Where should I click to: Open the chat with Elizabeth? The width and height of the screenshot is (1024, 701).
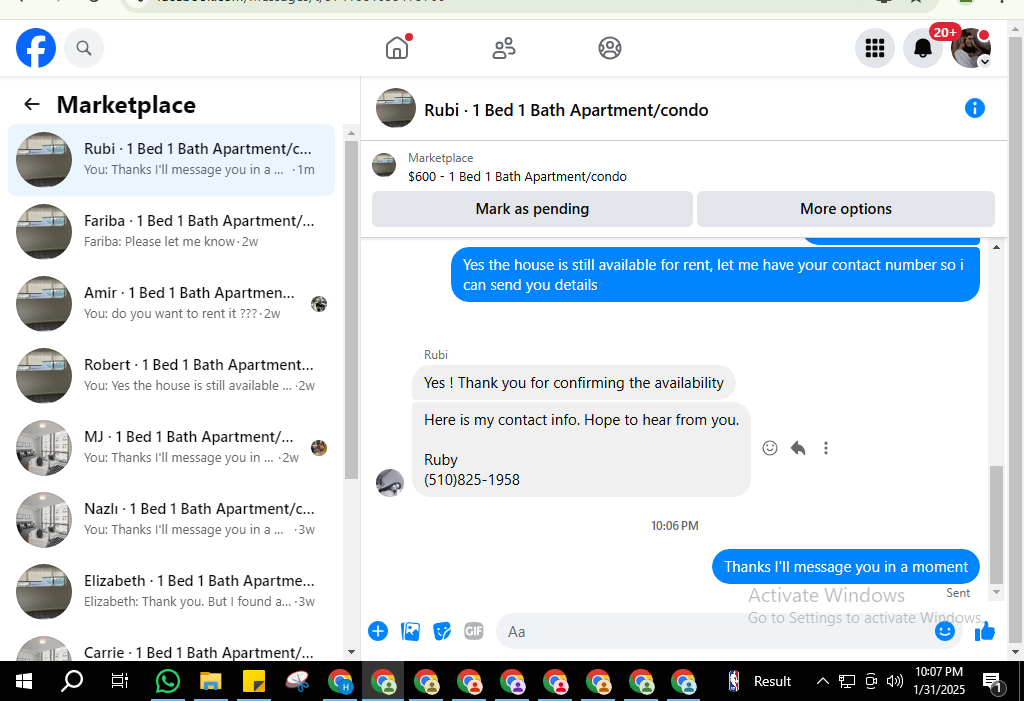click(x=171, y=591)
